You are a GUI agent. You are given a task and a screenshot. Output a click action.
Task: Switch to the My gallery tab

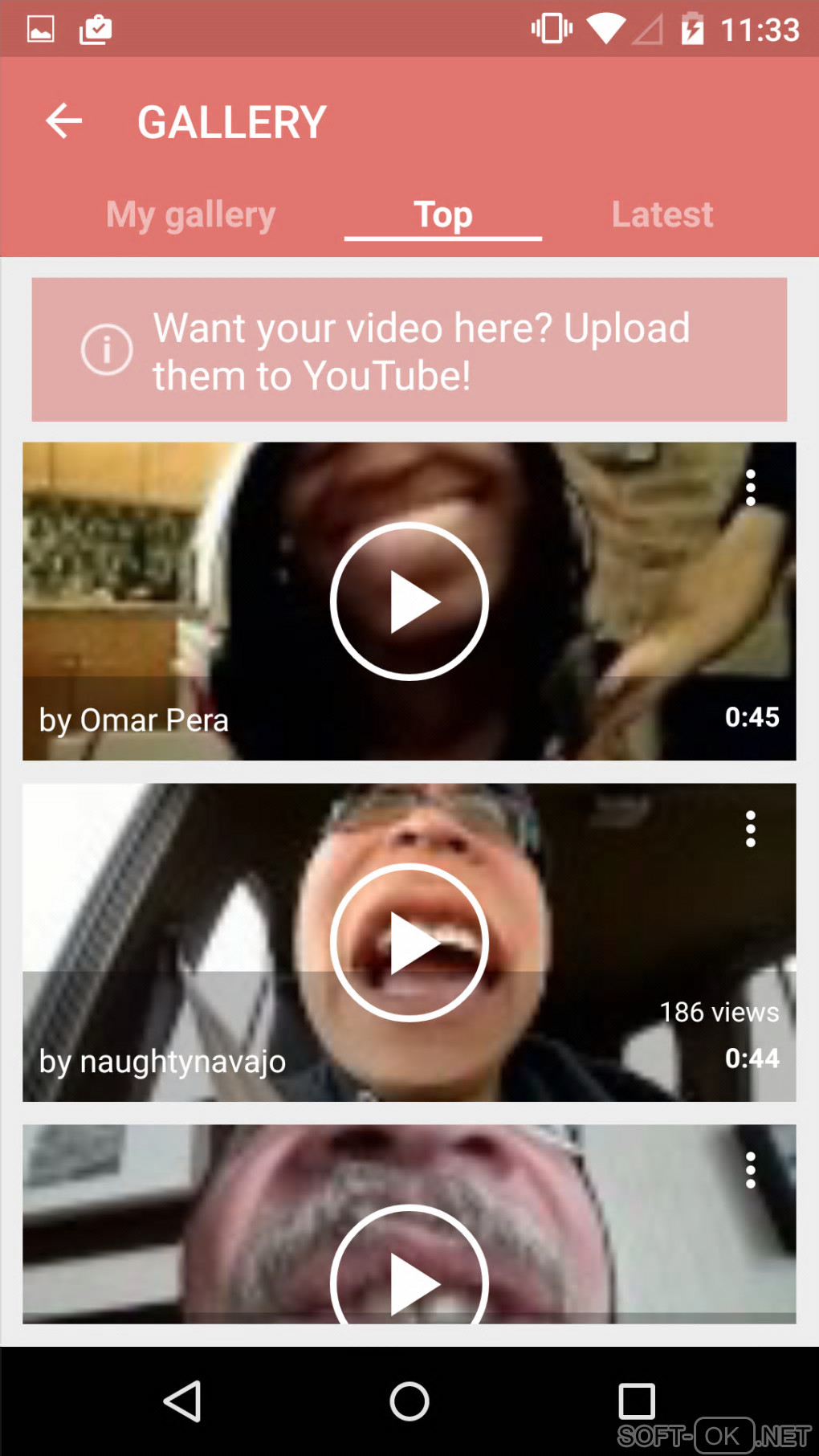tap(190, 214)
